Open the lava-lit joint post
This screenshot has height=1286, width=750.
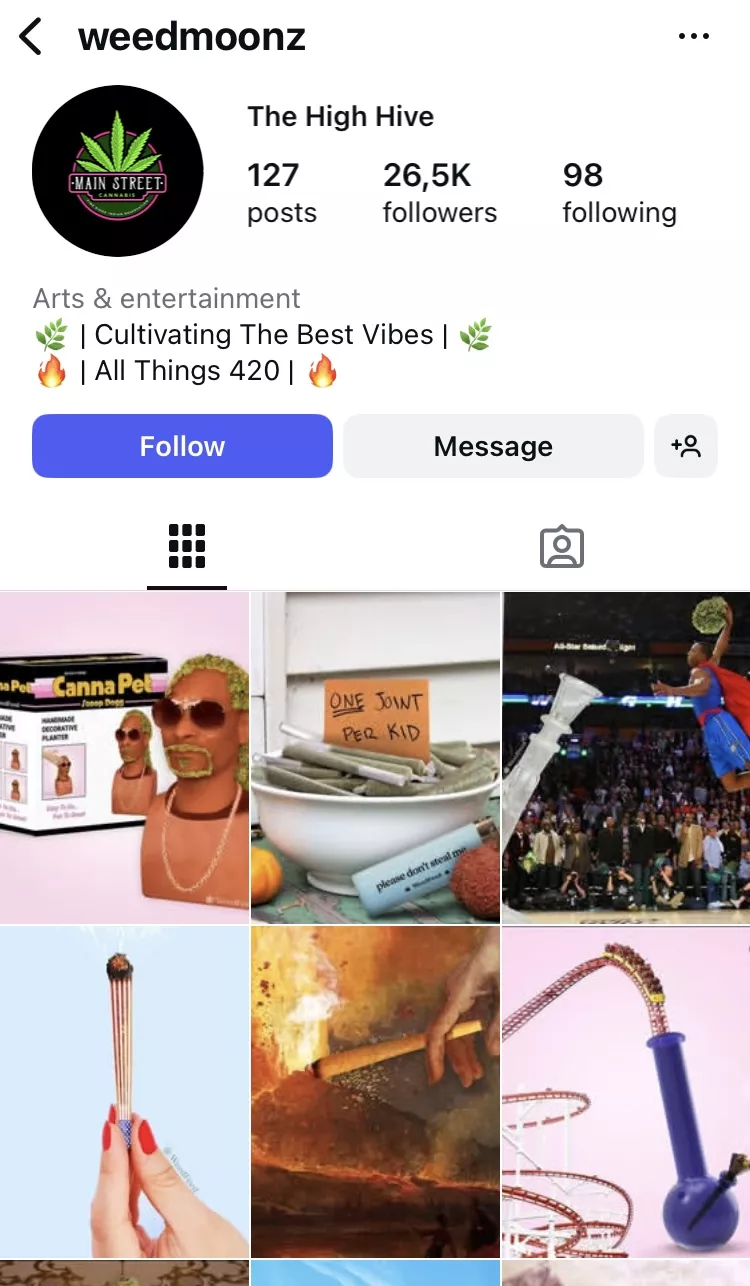tap(375, 1091)
